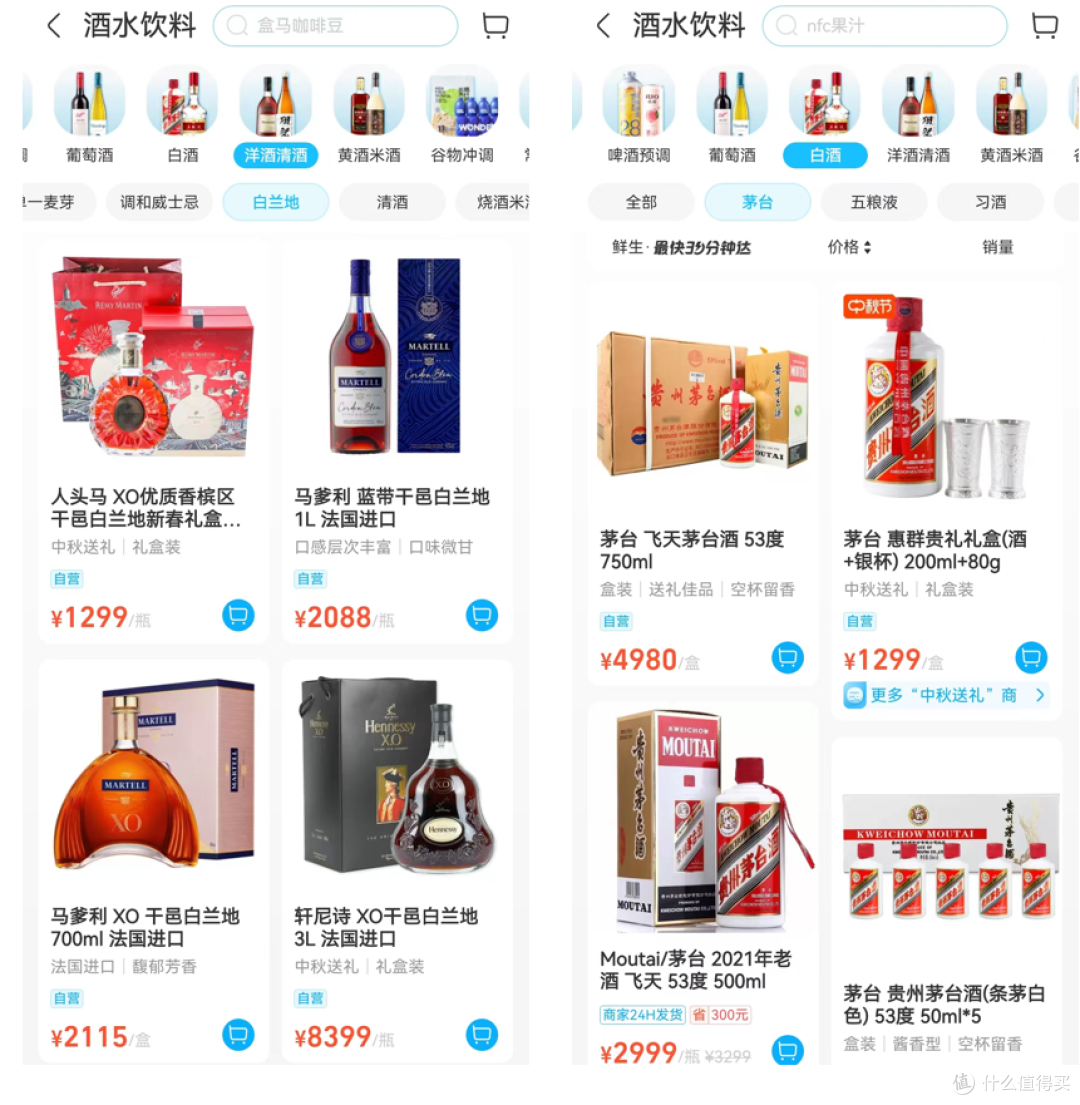Select the 白兰地 filter chip

275,202
